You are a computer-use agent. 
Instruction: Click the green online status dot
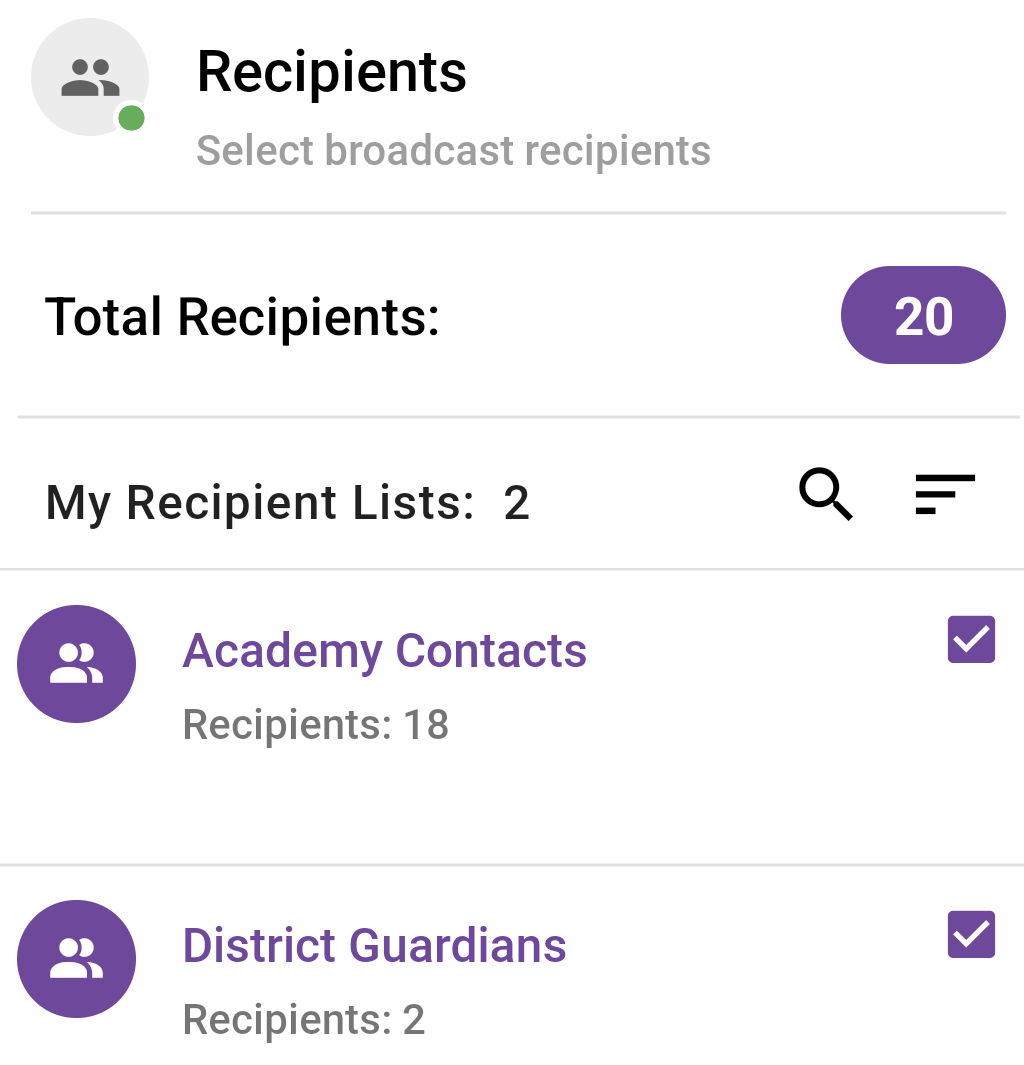132,117
